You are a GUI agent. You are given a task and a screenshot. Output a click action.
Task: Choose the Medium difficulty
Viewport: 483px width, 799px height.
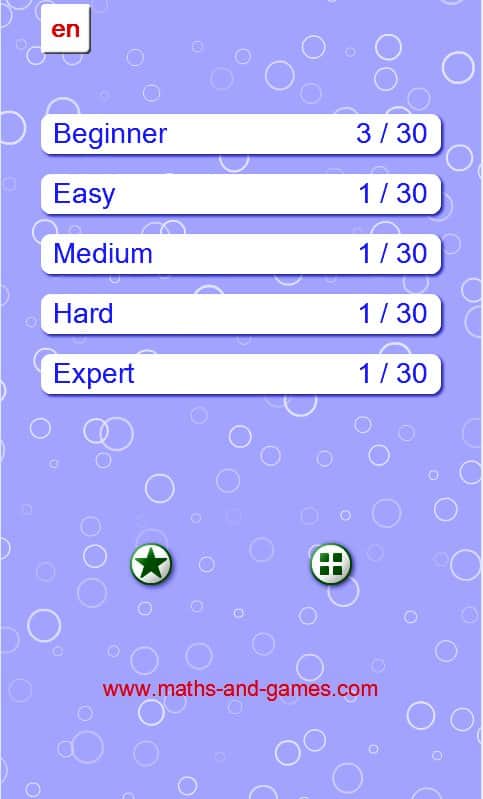point(240,254)
